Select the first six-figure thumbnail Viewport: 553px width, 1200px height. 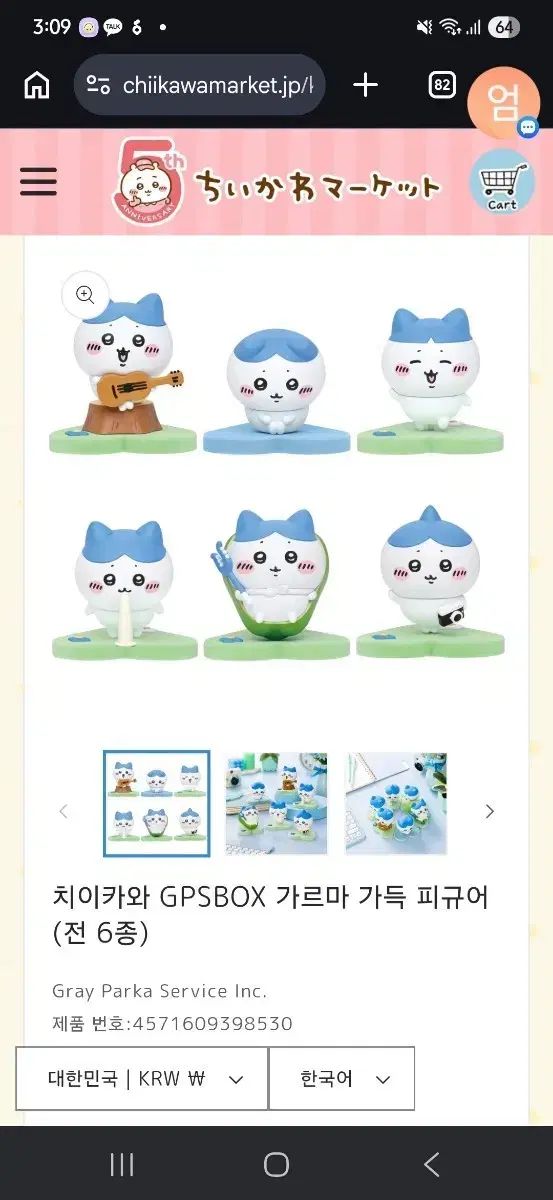[x=157, y=804]
